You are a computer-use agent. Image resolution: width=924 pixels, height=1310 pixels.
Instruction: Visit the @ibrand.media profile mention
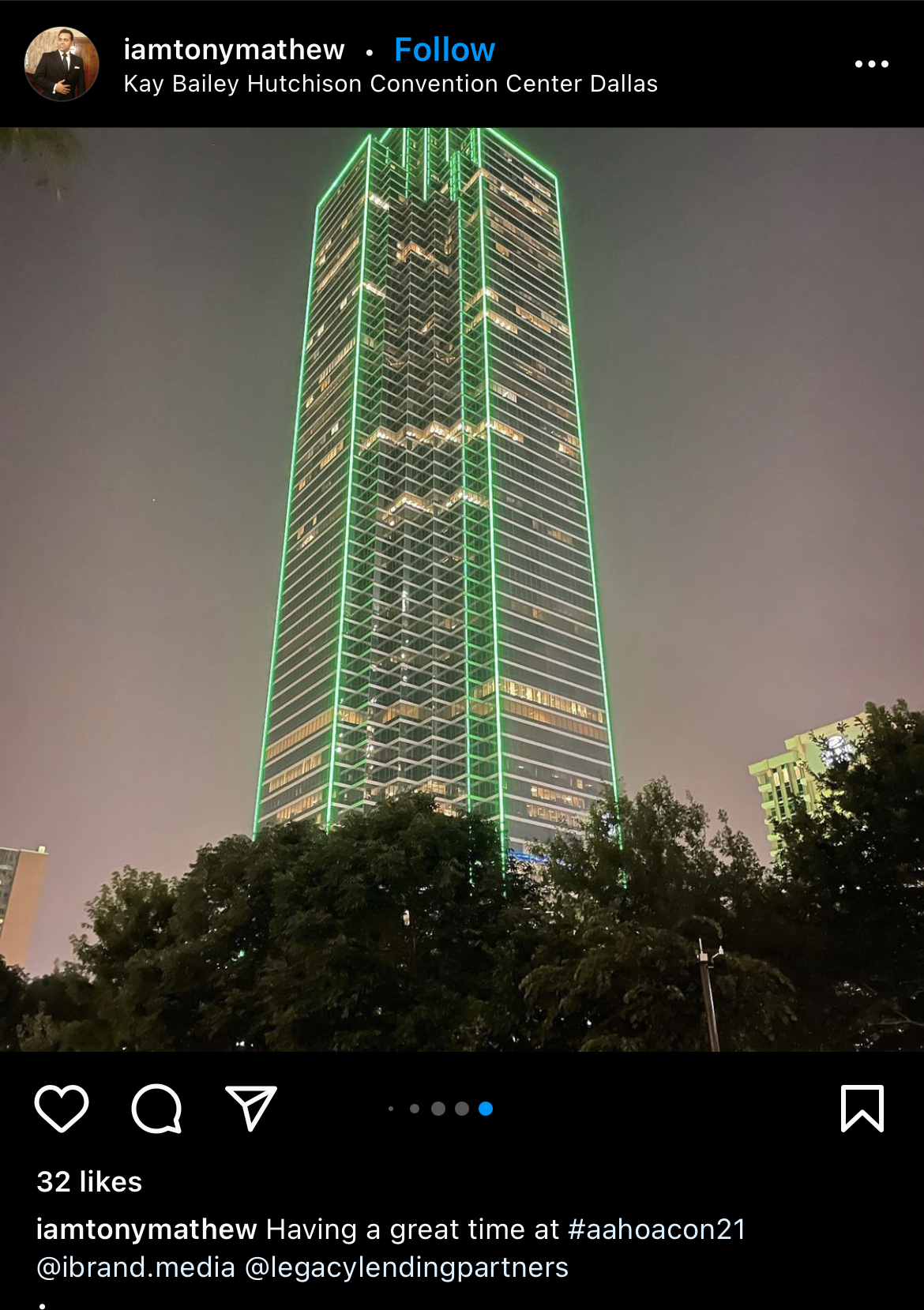click(x=136, y=1267)
